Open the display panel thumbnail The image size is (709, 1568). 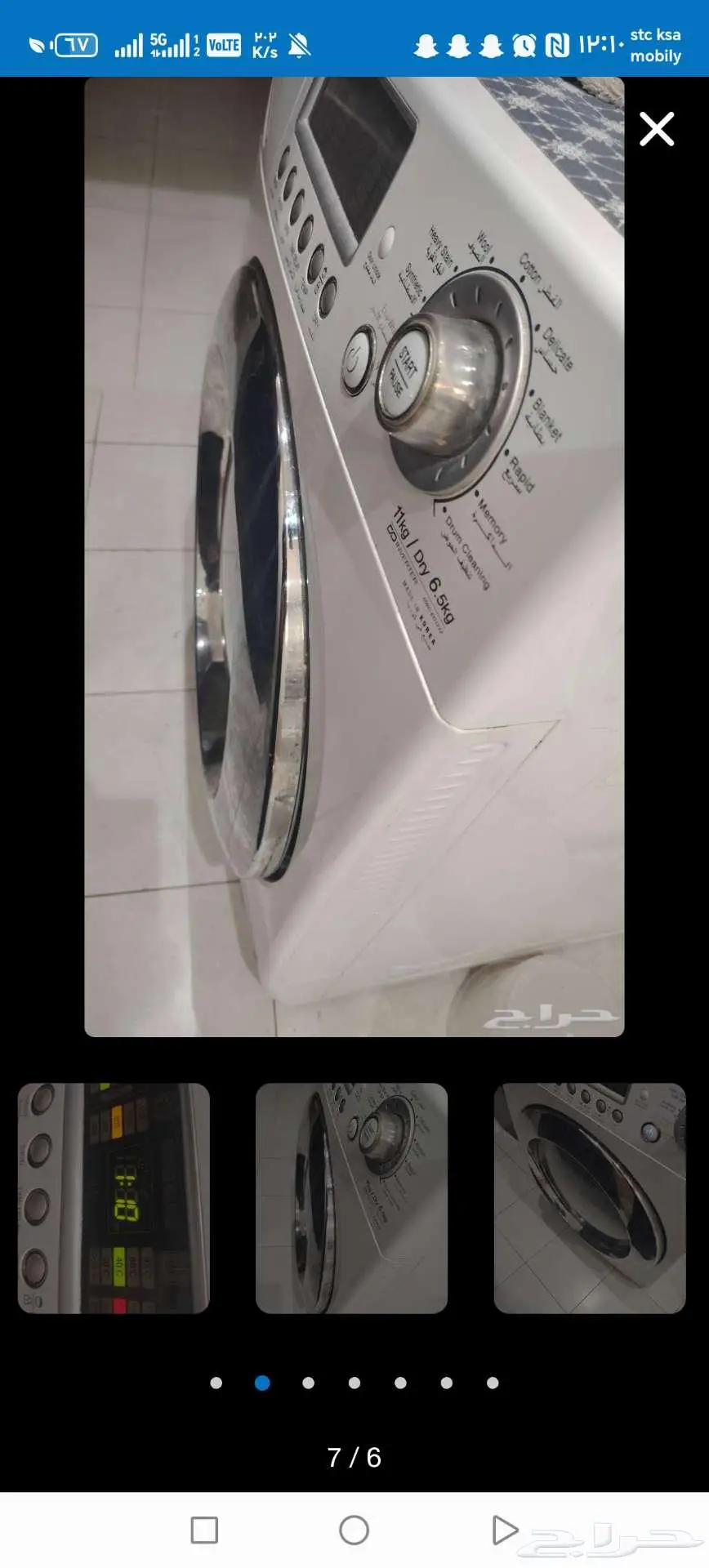pos(114,1197)
